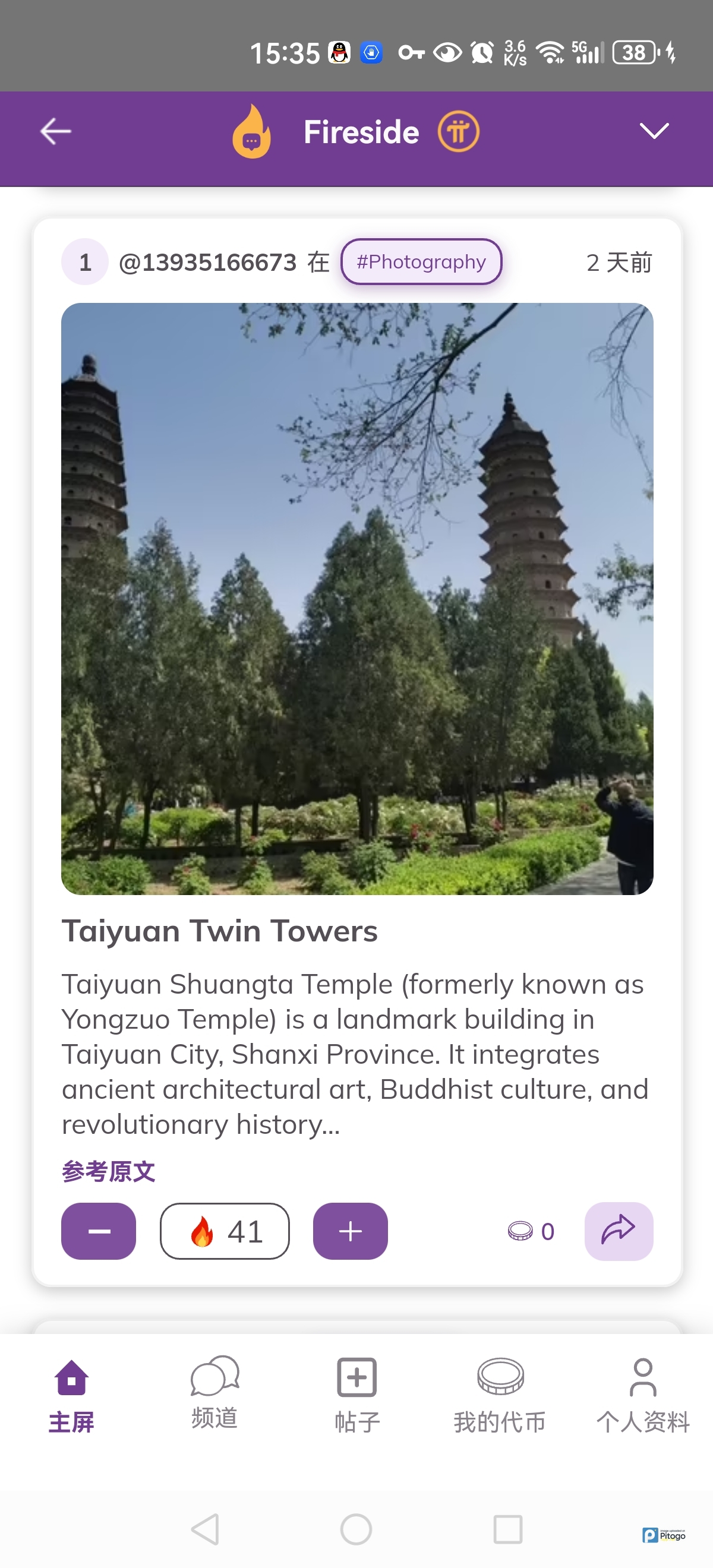This screenshot has width=713, height=1568.
Task: Tap 参考原文 to see original text
Action: [x=108, y=1171]
